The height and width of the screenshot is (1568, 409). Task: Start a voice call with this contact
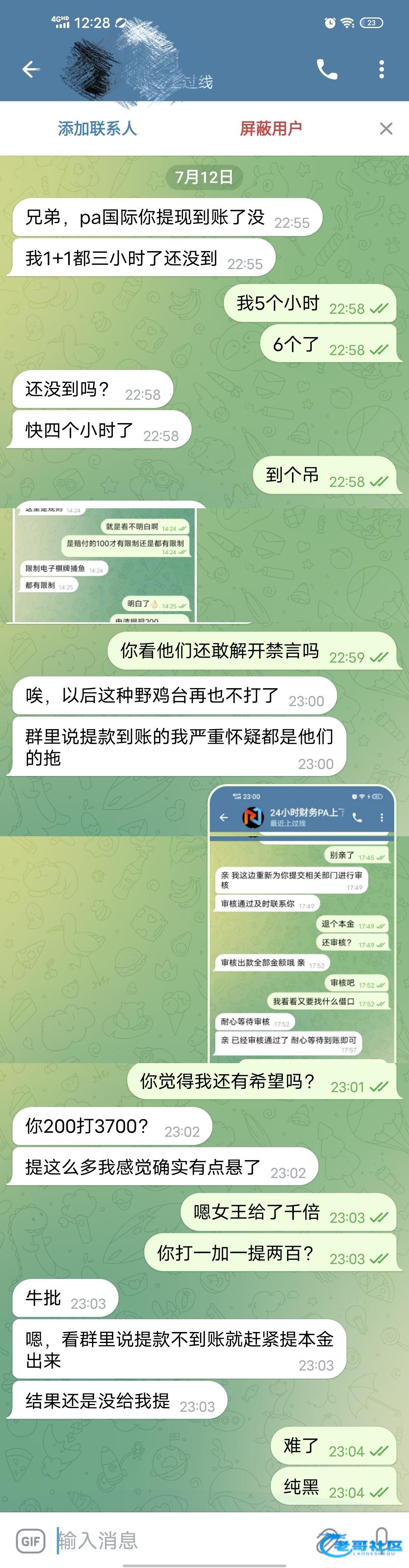point(327,69)
